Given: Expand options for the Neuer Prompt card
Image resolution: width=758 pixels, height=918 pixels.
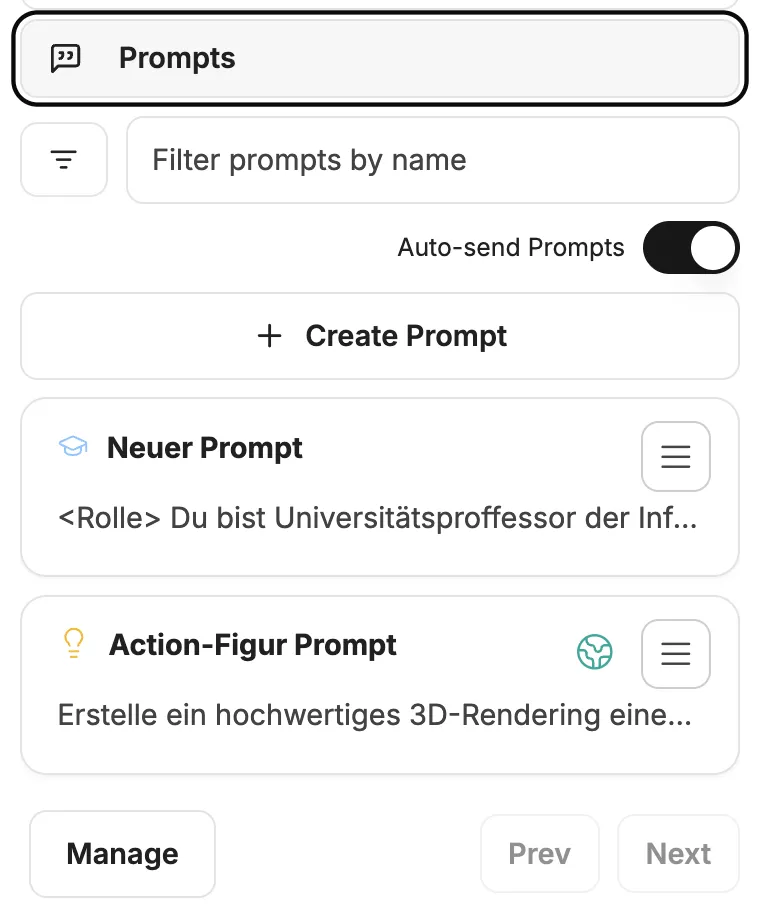Looking at the screenshot, I should [x=675, y=456].
